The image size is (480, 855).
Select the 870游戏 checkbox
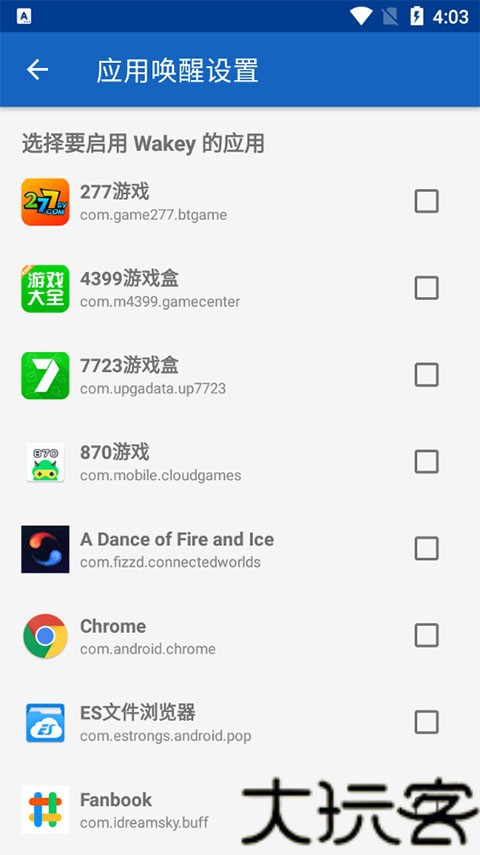426,462
